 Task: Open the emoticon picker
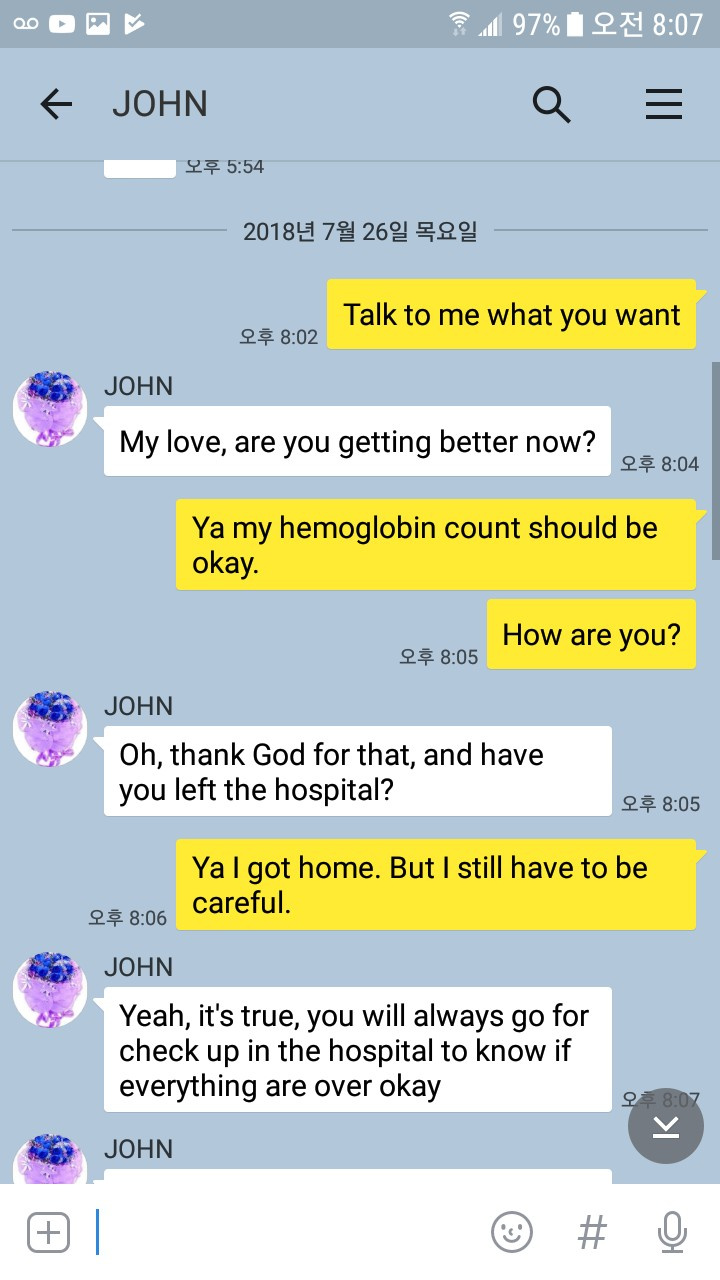pyautogui.click(x=512, y=1232)
